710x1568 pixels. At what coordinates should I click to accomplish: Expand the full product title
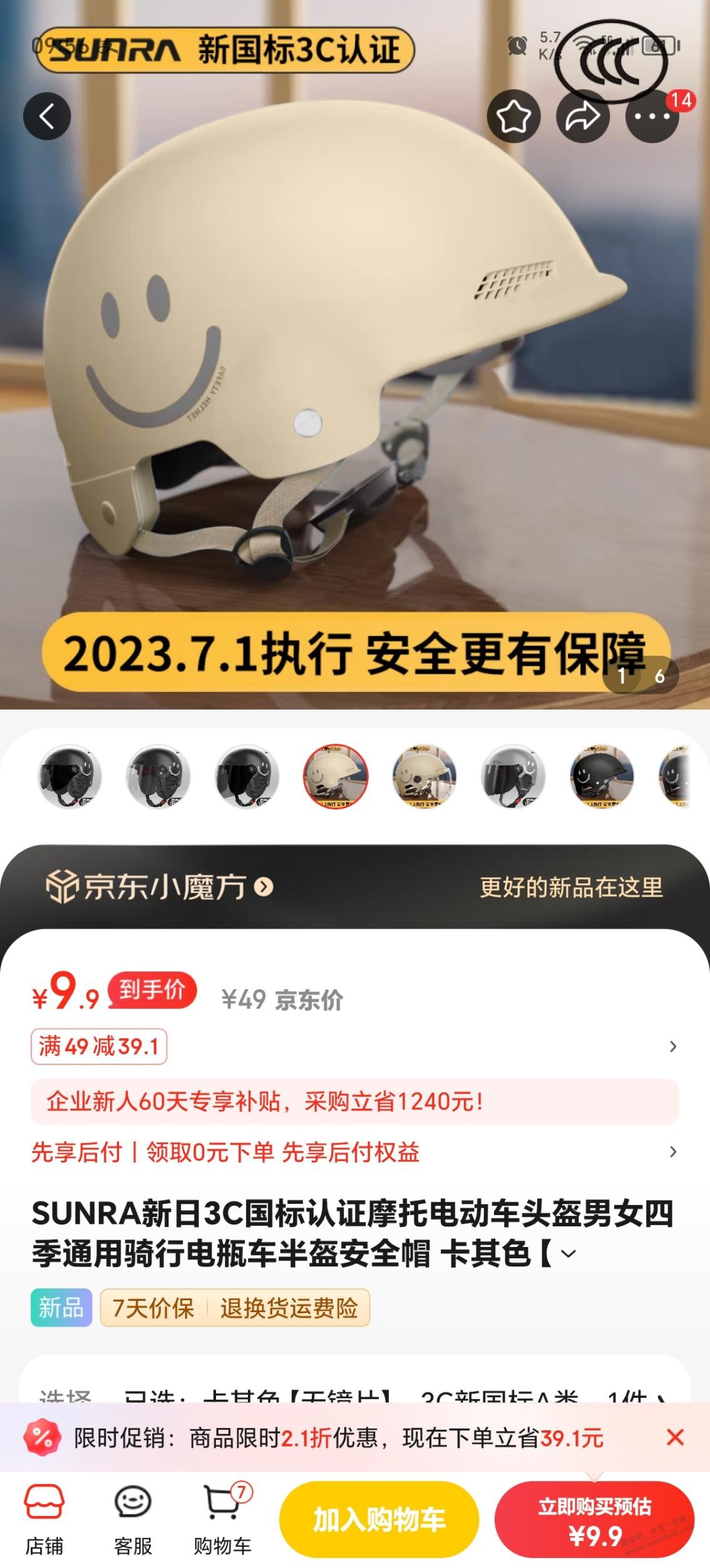click(x=569, y=1253)
